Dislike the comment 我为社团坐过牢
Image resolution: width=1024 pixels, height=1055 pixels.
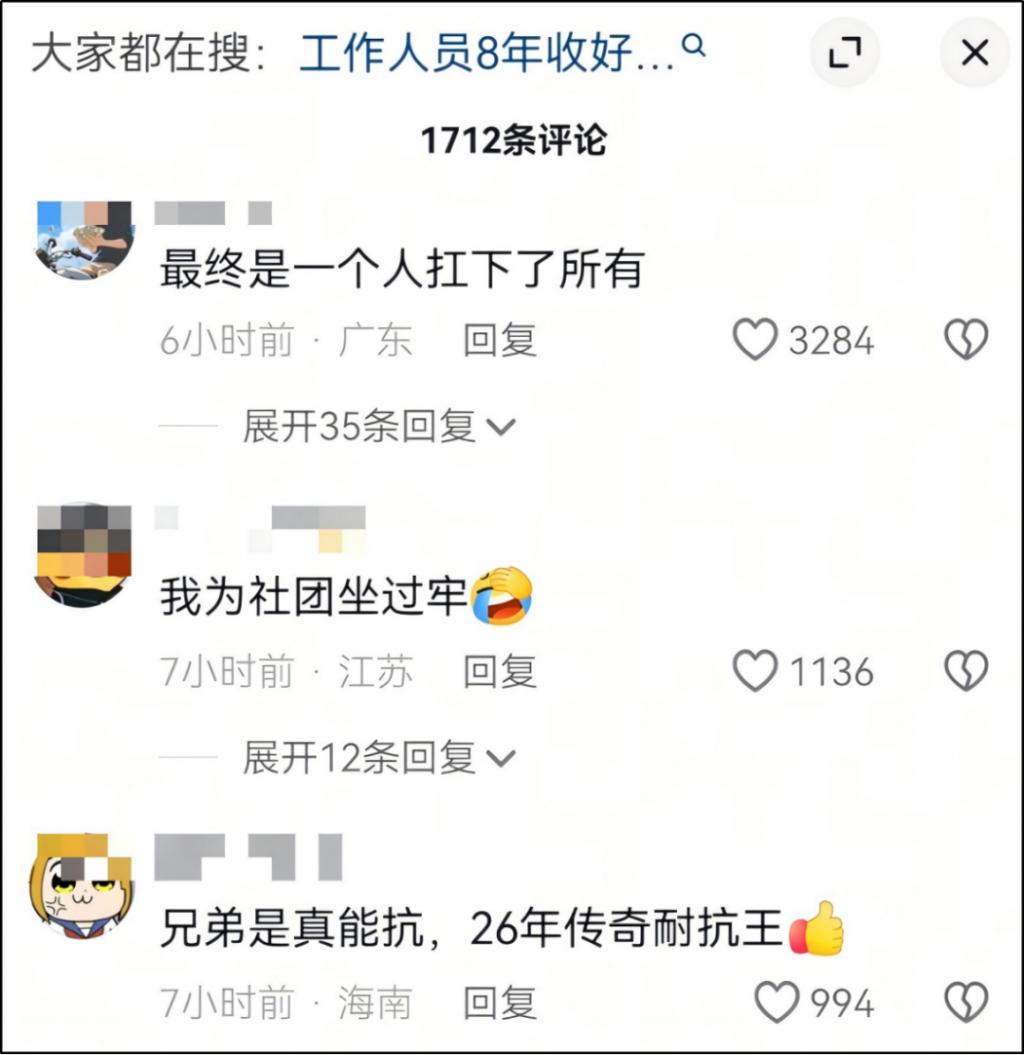pyautogui.click(x=966, y=671)
